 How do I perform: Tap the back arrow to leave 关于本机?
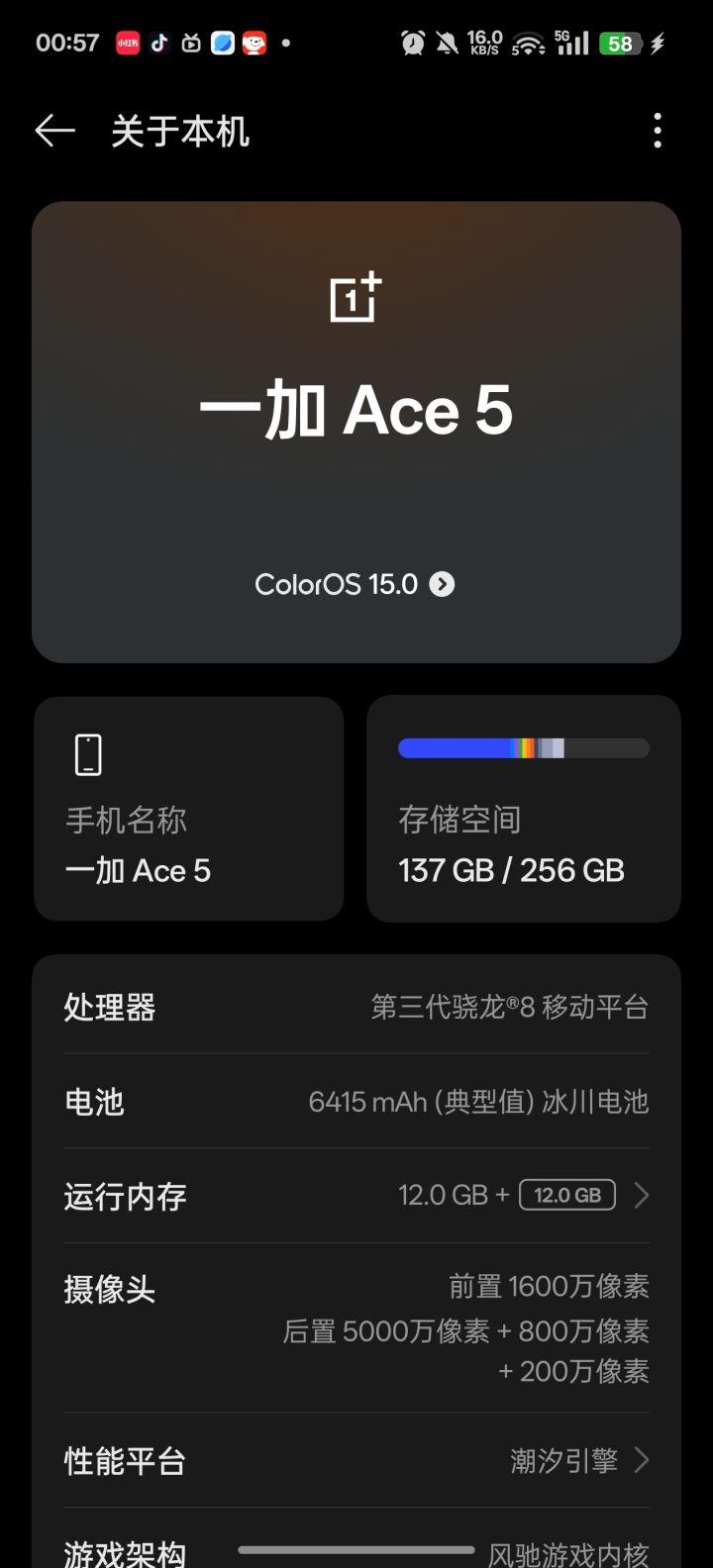(53, 130)
